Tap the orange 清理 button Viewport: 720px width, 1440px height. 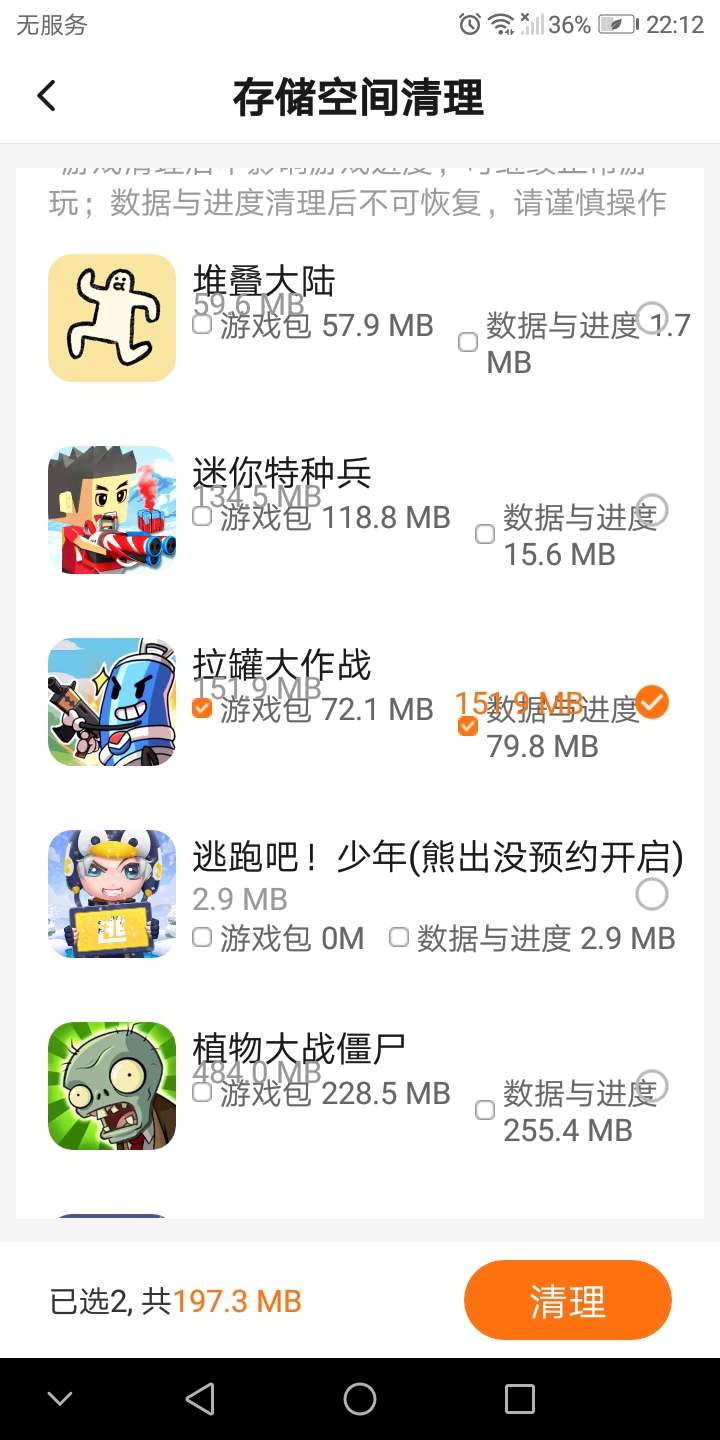click(x=567, y=1300)
